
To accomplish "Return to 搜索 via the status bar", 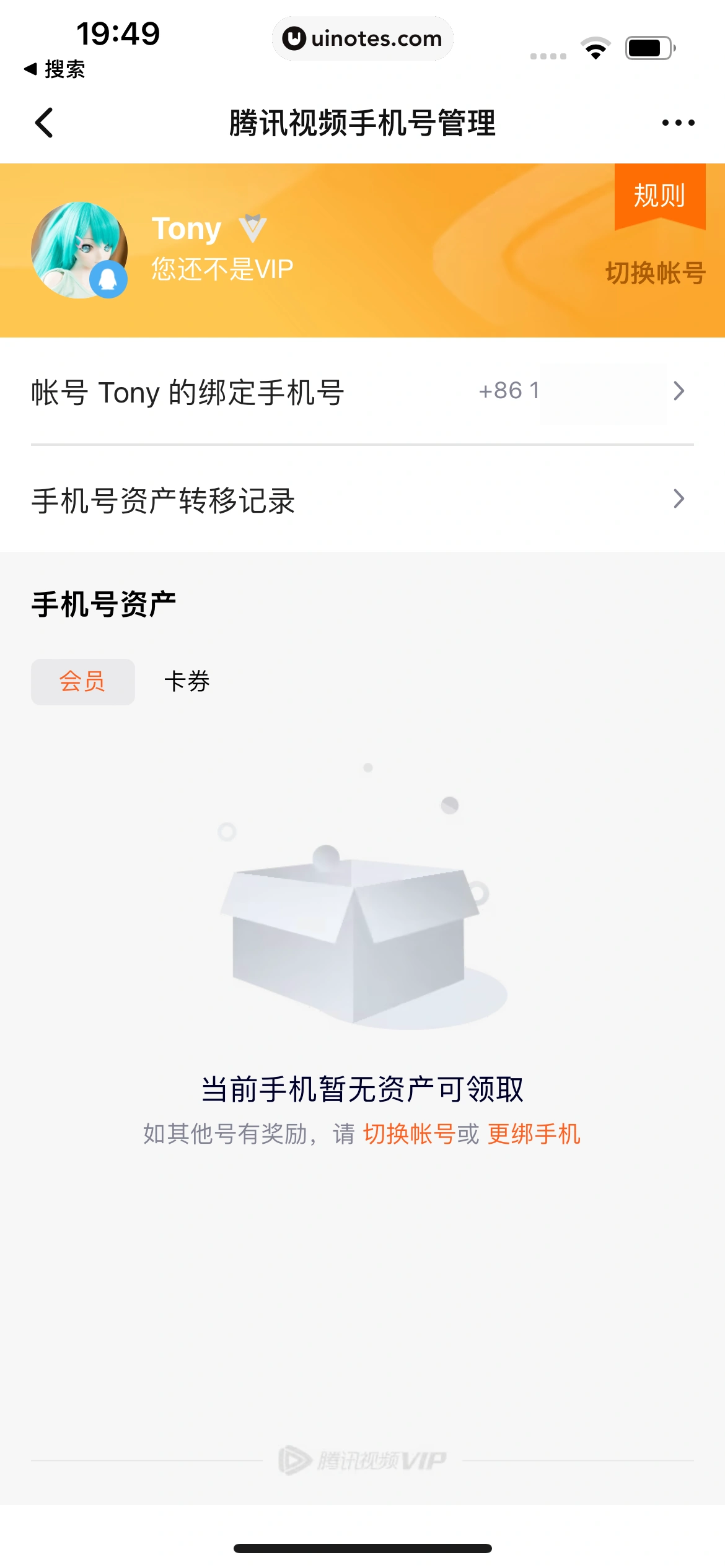I will click(x=55, y=69).
